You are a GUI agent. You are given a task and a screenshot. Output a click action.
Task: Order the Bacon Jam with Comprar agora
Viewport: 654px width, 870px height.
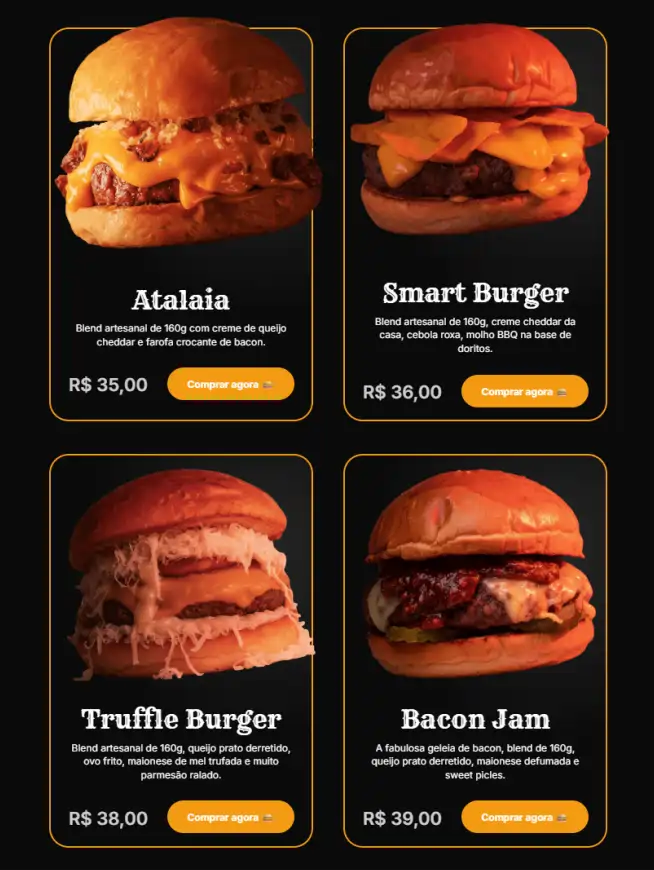[x=524, y=817]
